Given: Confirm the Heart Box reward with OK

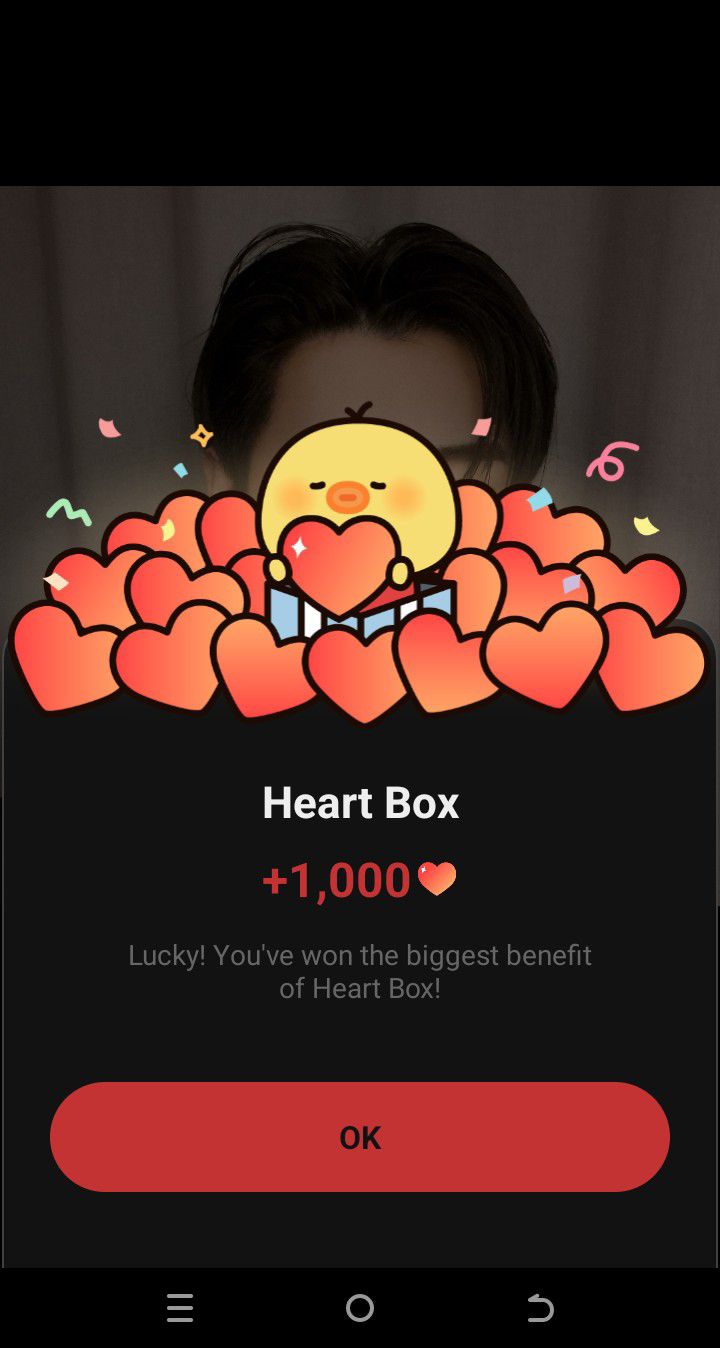Looking at the screenshot, I should coord(360,1137).
